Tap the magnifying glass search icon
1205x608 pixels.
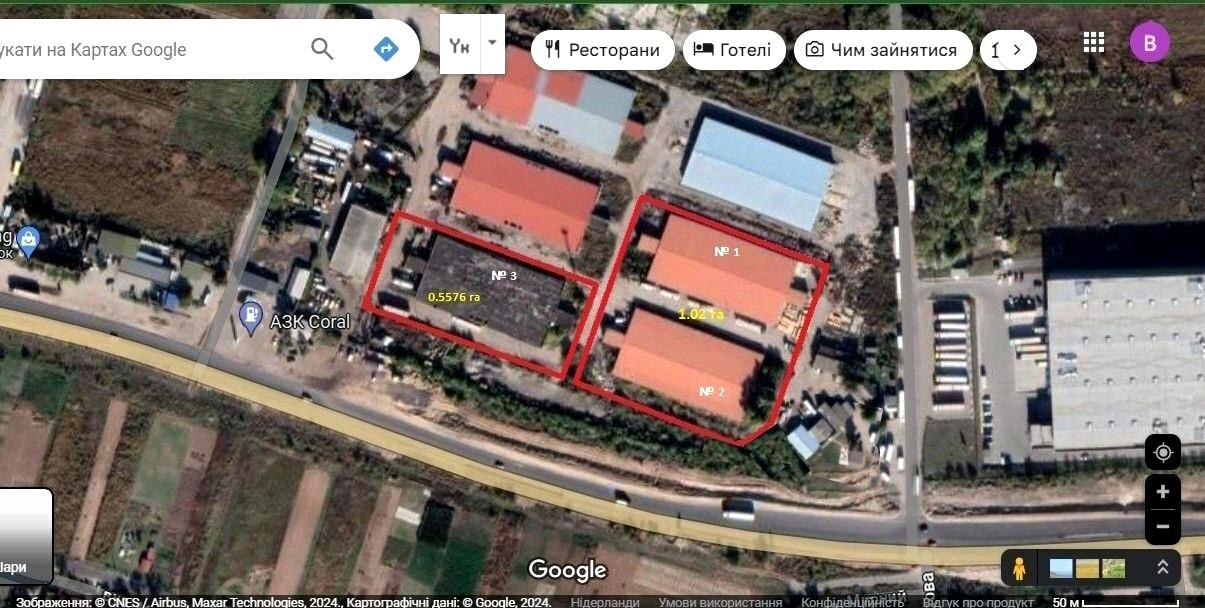point(322,49)
